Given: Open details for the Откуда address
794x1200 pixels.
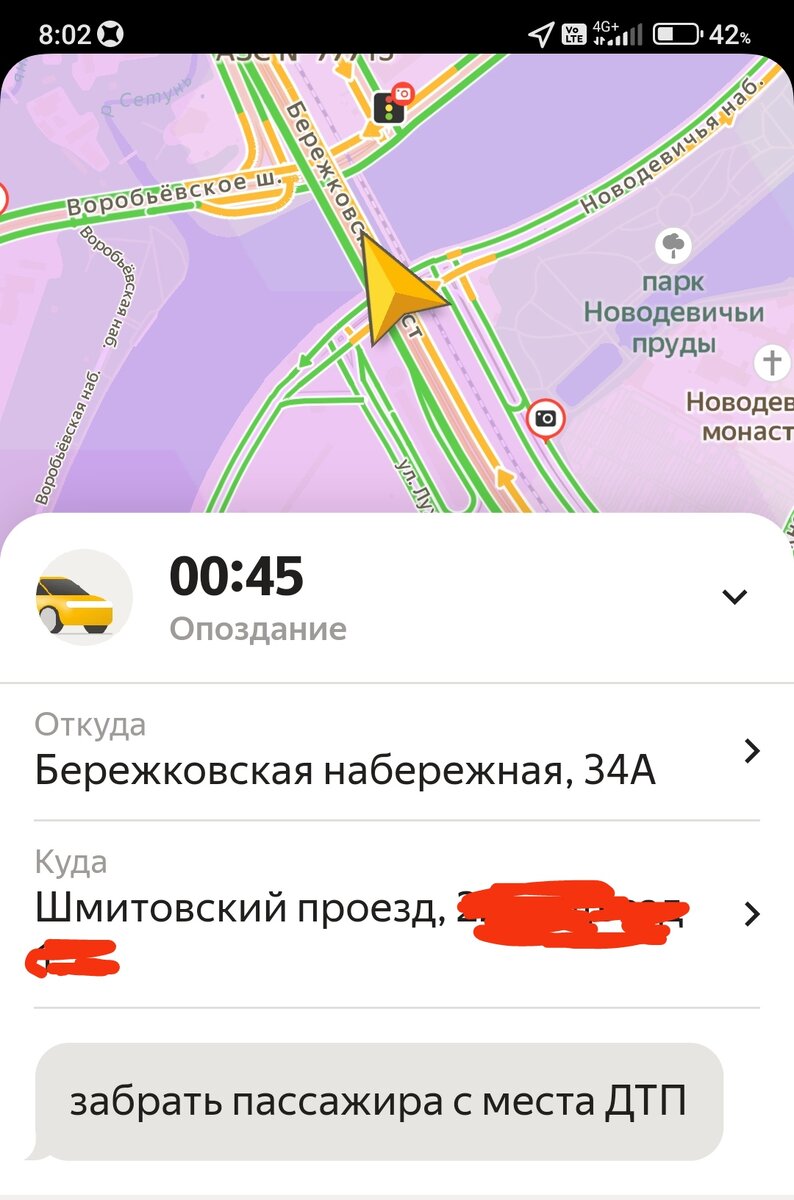Looking at the screenshot, I should tap(753, 751).
